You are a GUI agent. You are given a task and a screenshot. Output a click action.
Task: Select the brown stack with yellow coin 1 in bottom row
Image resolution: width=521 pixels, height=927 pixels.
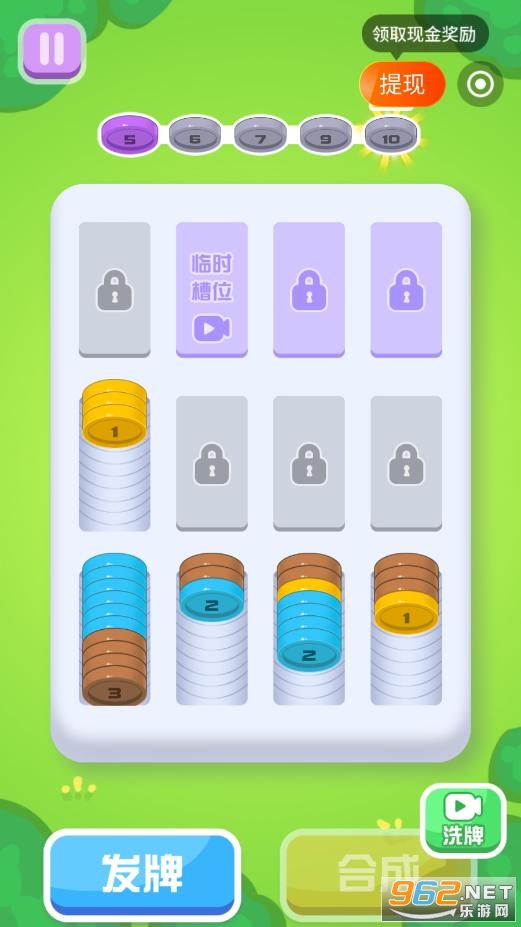click(406, 629)
